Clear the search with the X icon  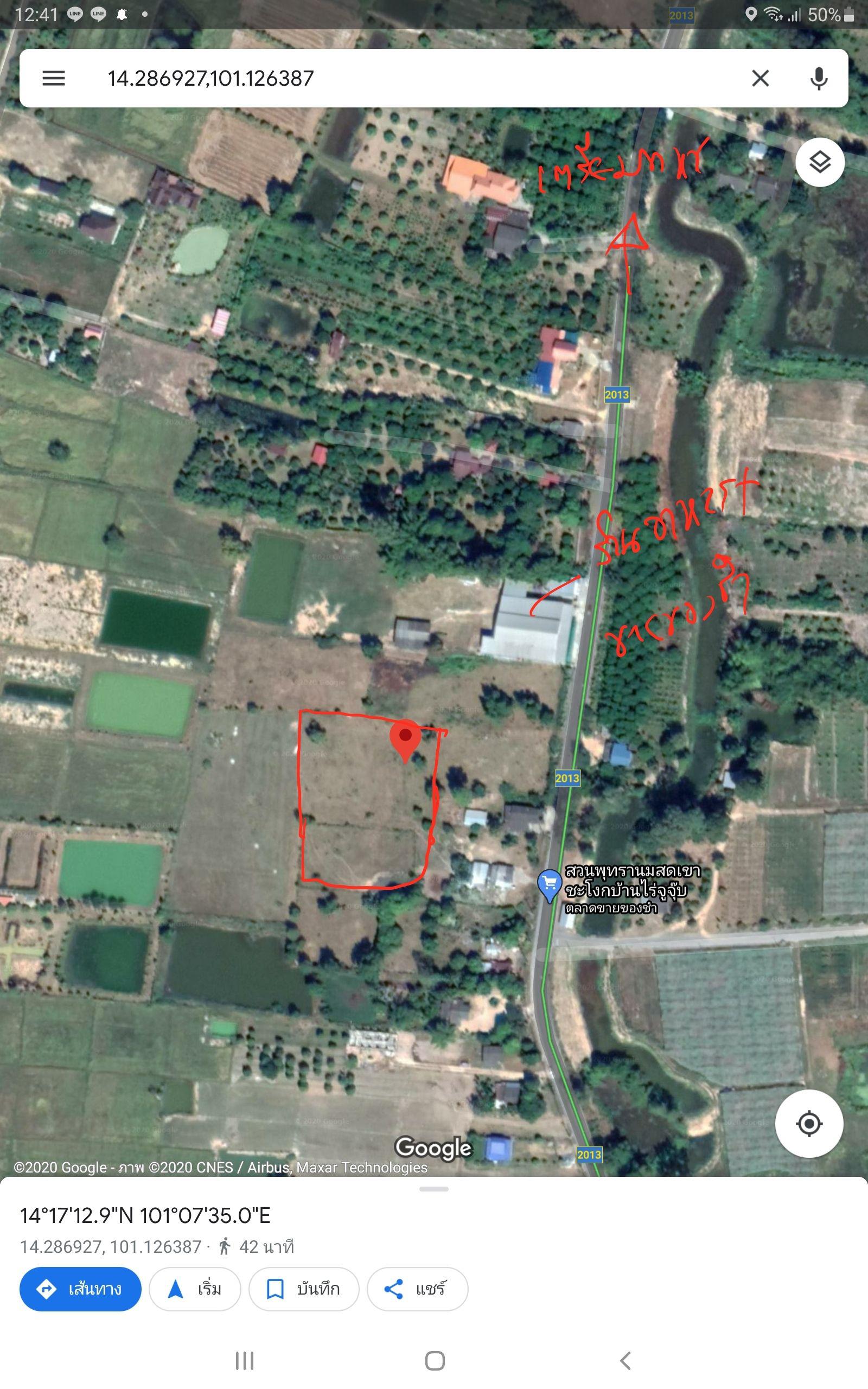click(x=760, y=78)
